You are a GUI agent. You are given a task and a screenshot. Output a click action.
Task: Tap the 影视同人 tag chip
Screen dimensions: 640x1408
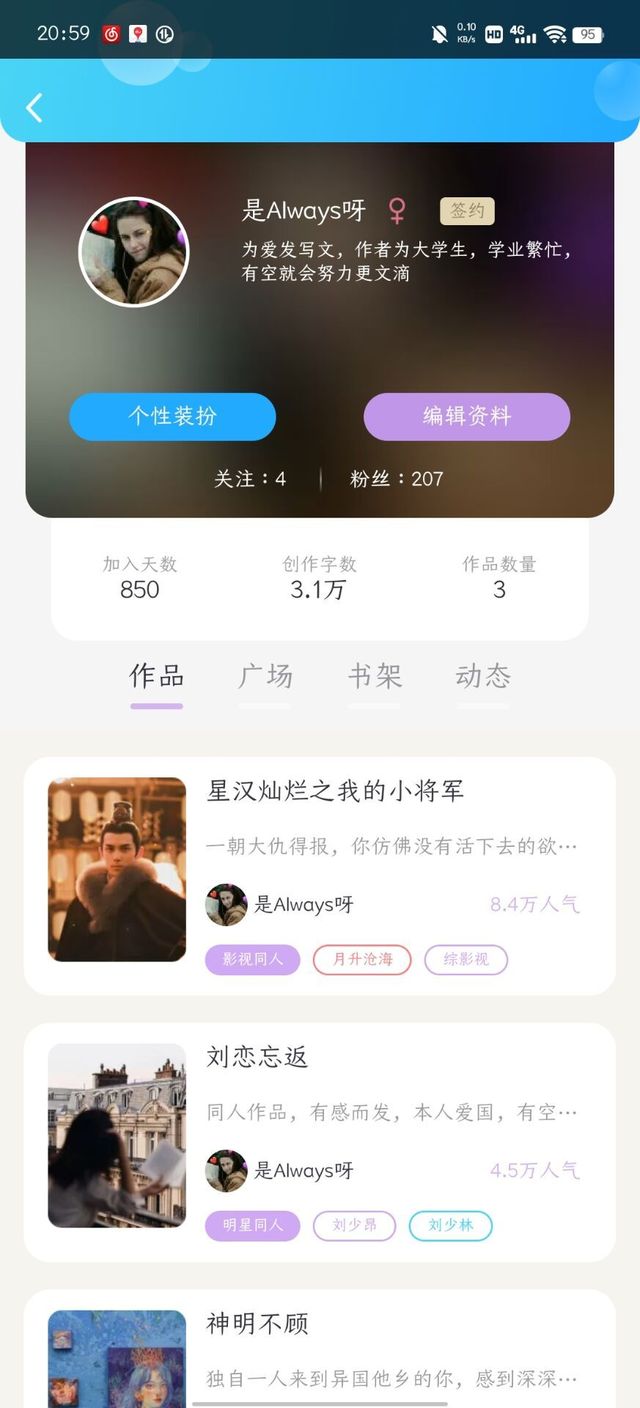coord(252,959)
